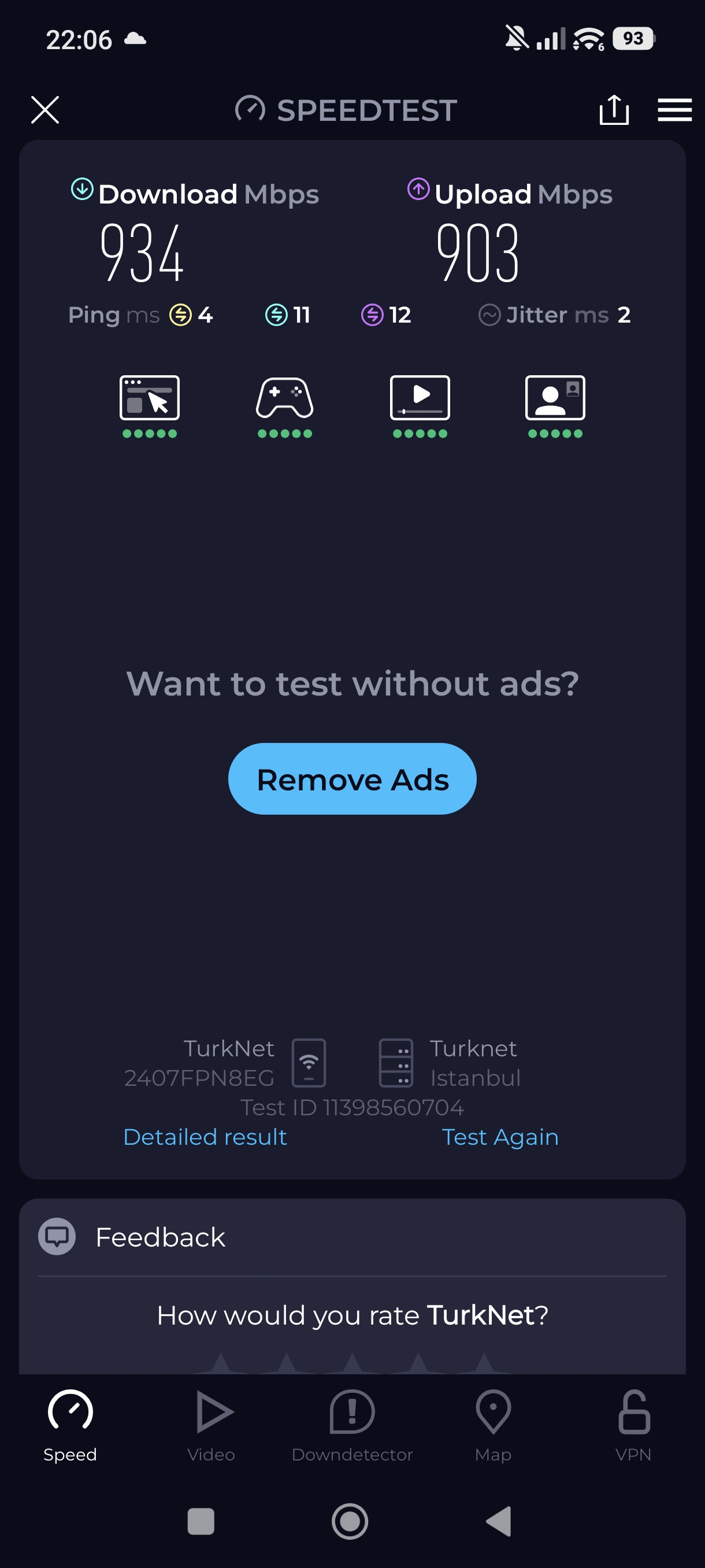This screenshot has height=1568, width=705.
Task: Share the speed test result
Action: click(614, 110)
